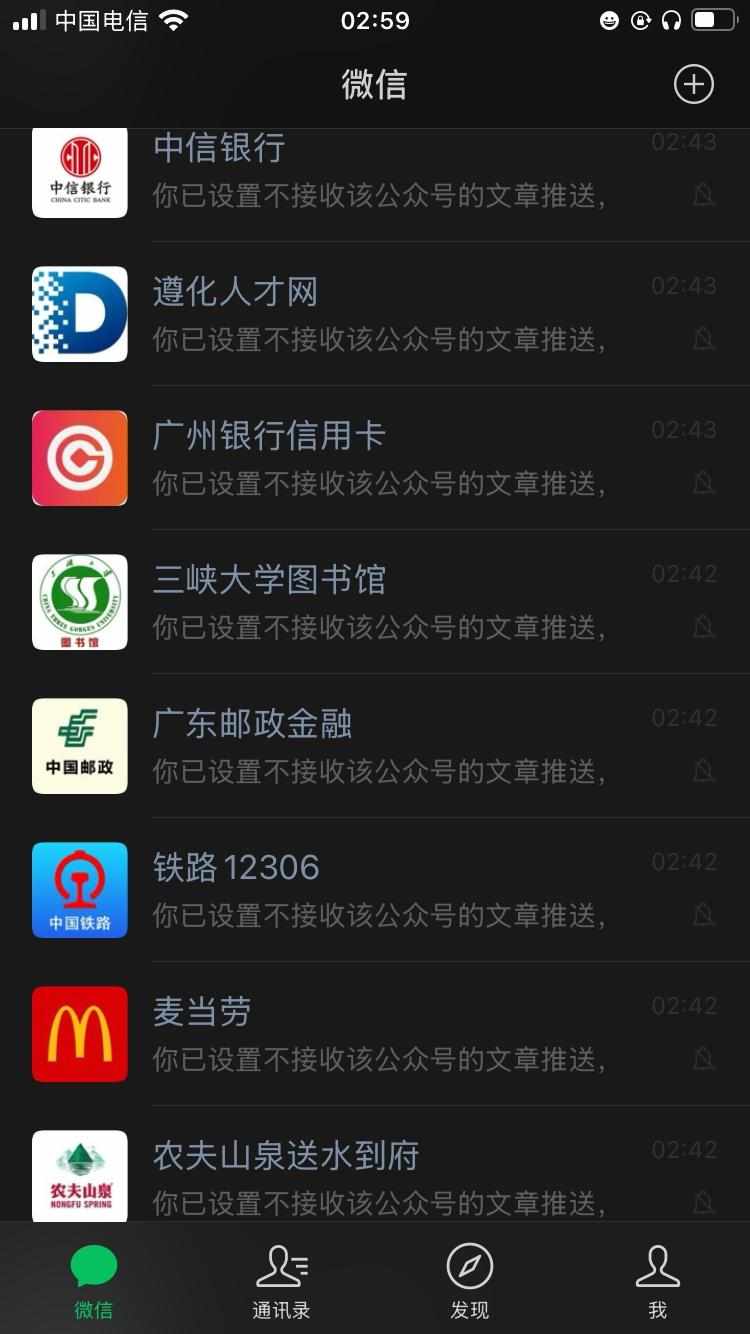The width and height of the screenshot is (750, 1334).
Task: Open the 遵化人才网 conversation
Action: click(x=375, y=314)
